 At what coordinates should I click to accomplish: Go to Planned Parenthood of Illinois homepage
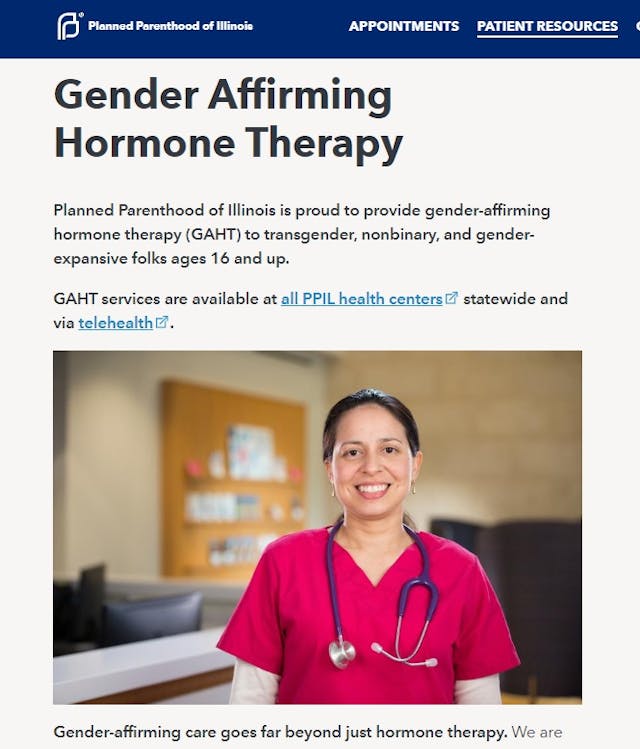[155, 26]
